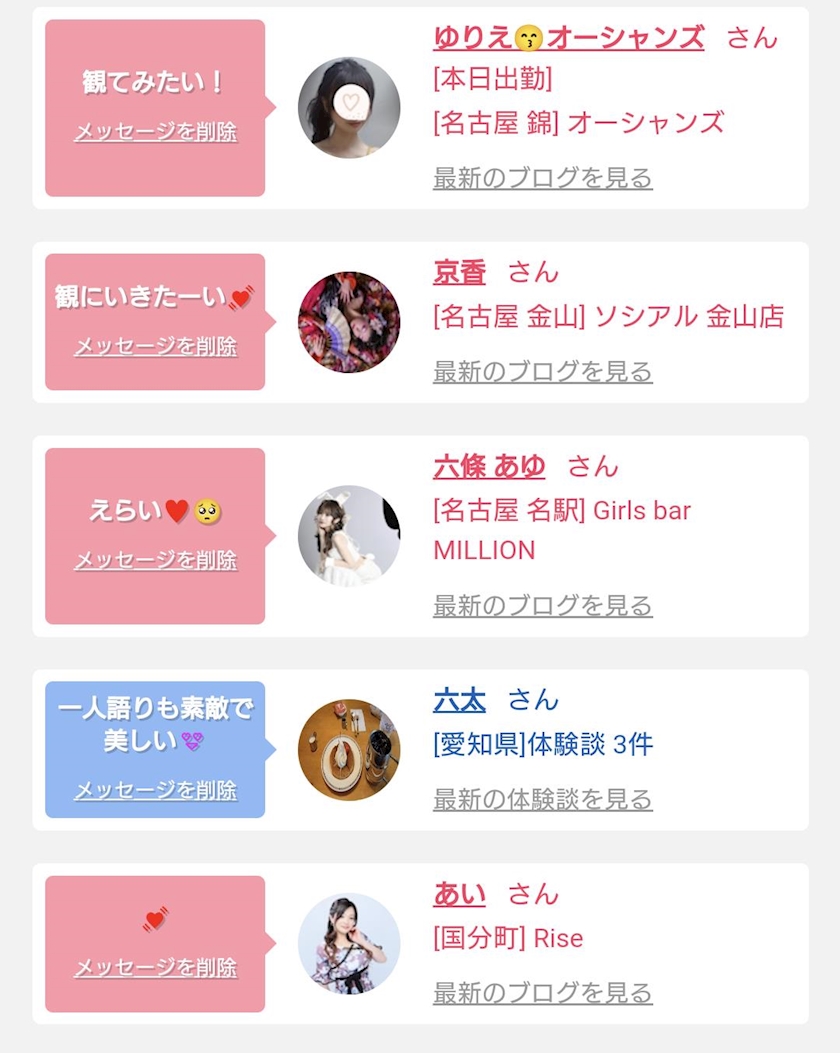Viewport: 840px width, 1053px height.
Task: Open ゆりえ オーシャンズ's profile link
Action: tap(568, 38)
